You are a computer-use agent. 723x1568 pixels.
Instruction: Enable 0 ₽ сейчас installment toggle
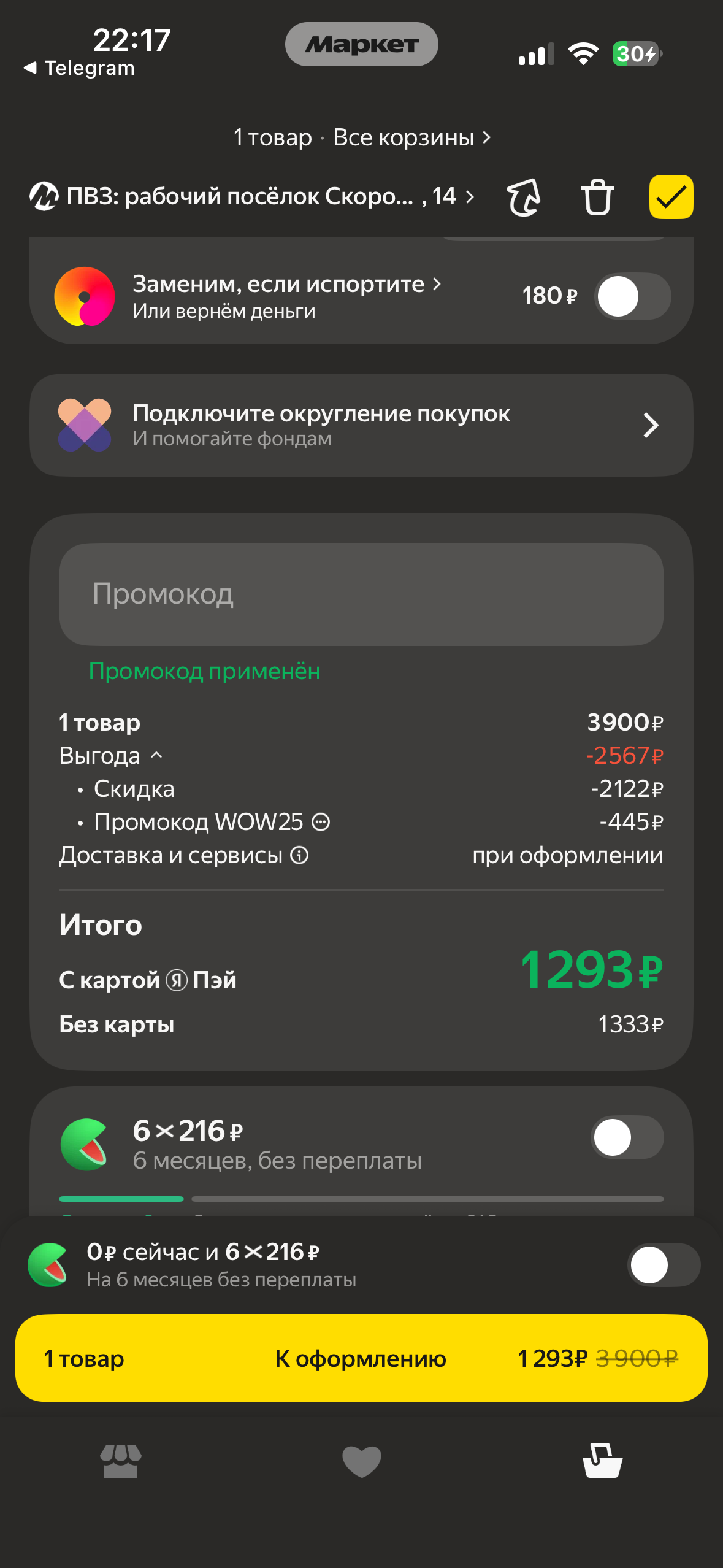click(x=664, y=1265)
